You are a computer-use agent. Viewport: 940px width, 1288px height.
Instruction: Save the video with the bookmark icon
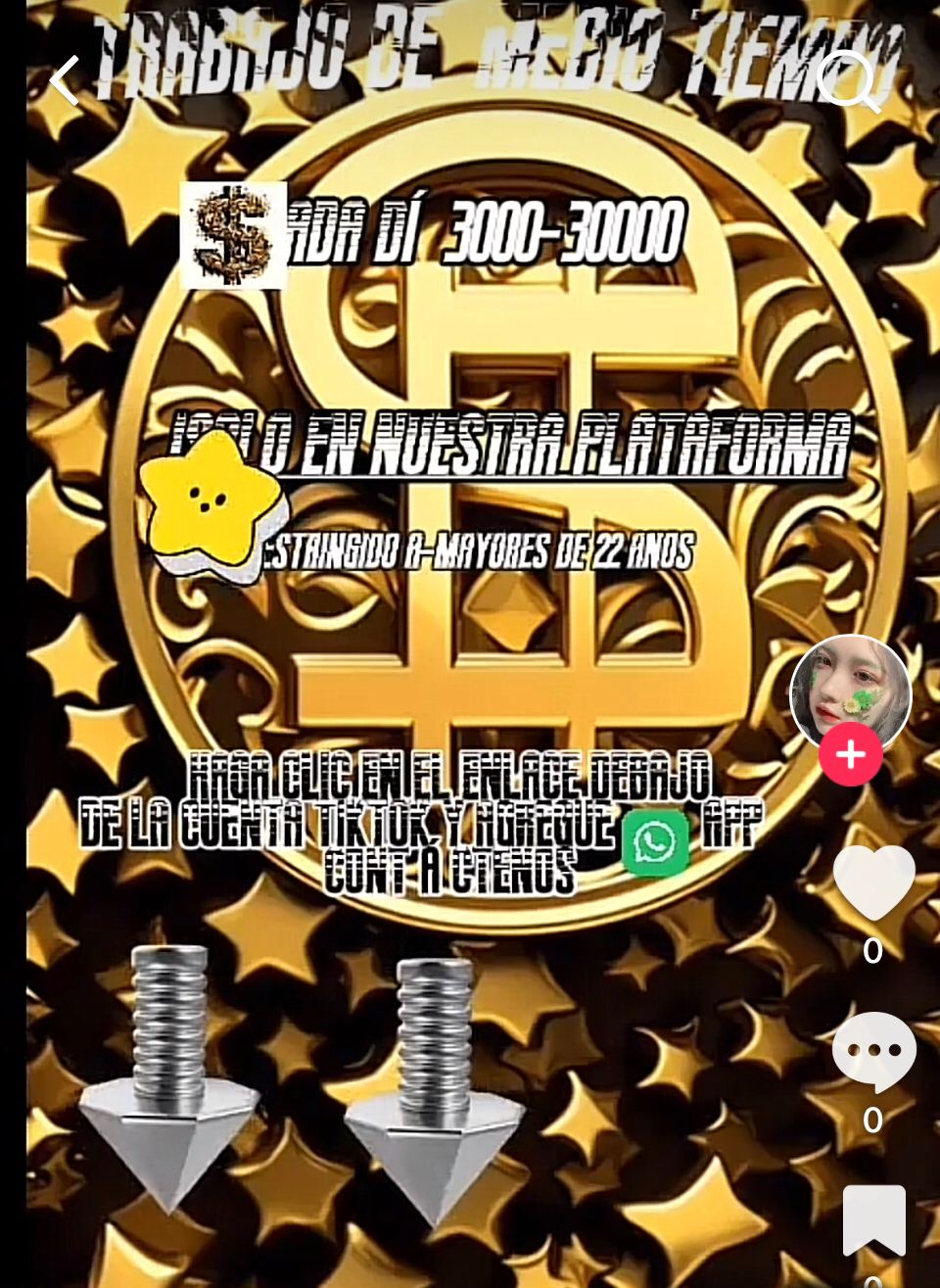(x=872, y=1220)
